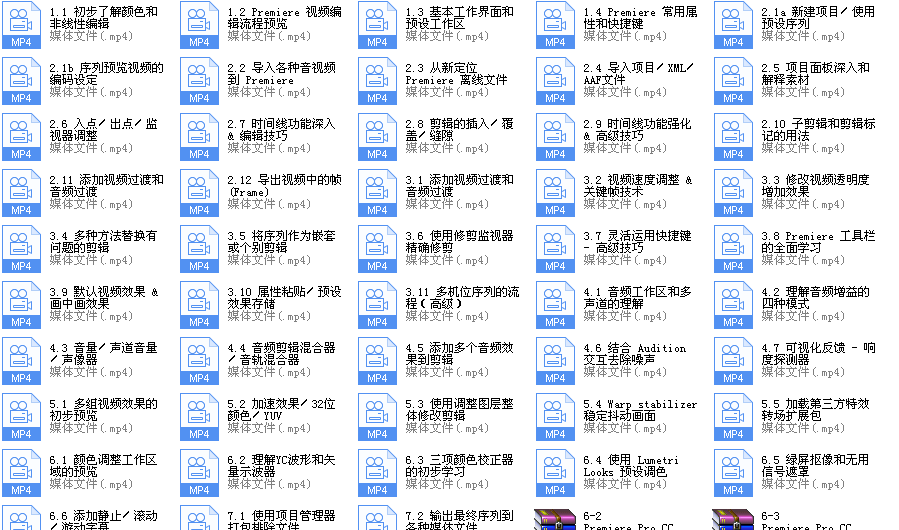Open 3.8 Premiere 工具栏的全面学习

coord(733,248)
